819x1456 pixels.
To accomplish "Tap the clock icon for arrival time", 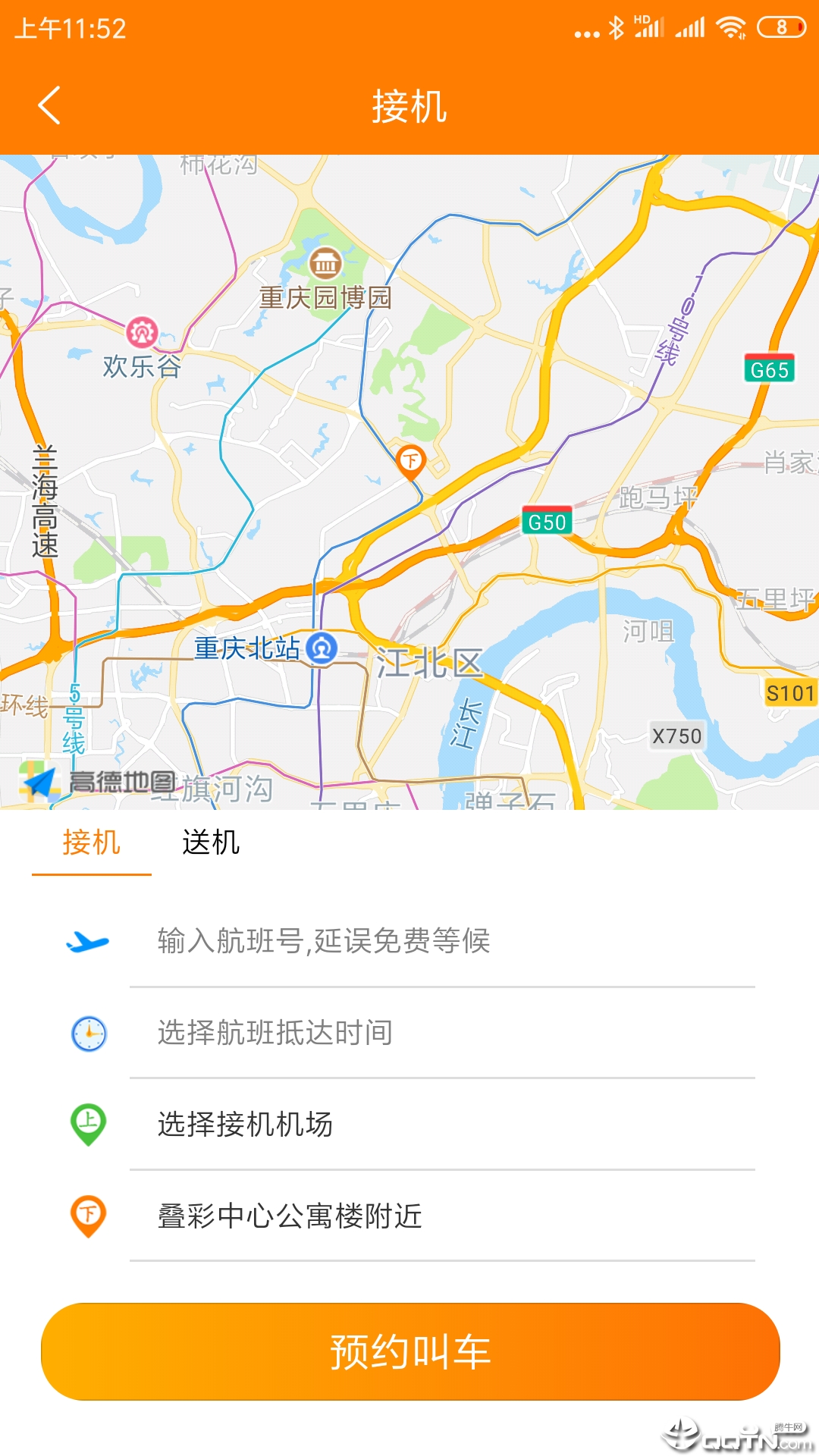I will click(x=90, y=1033).
